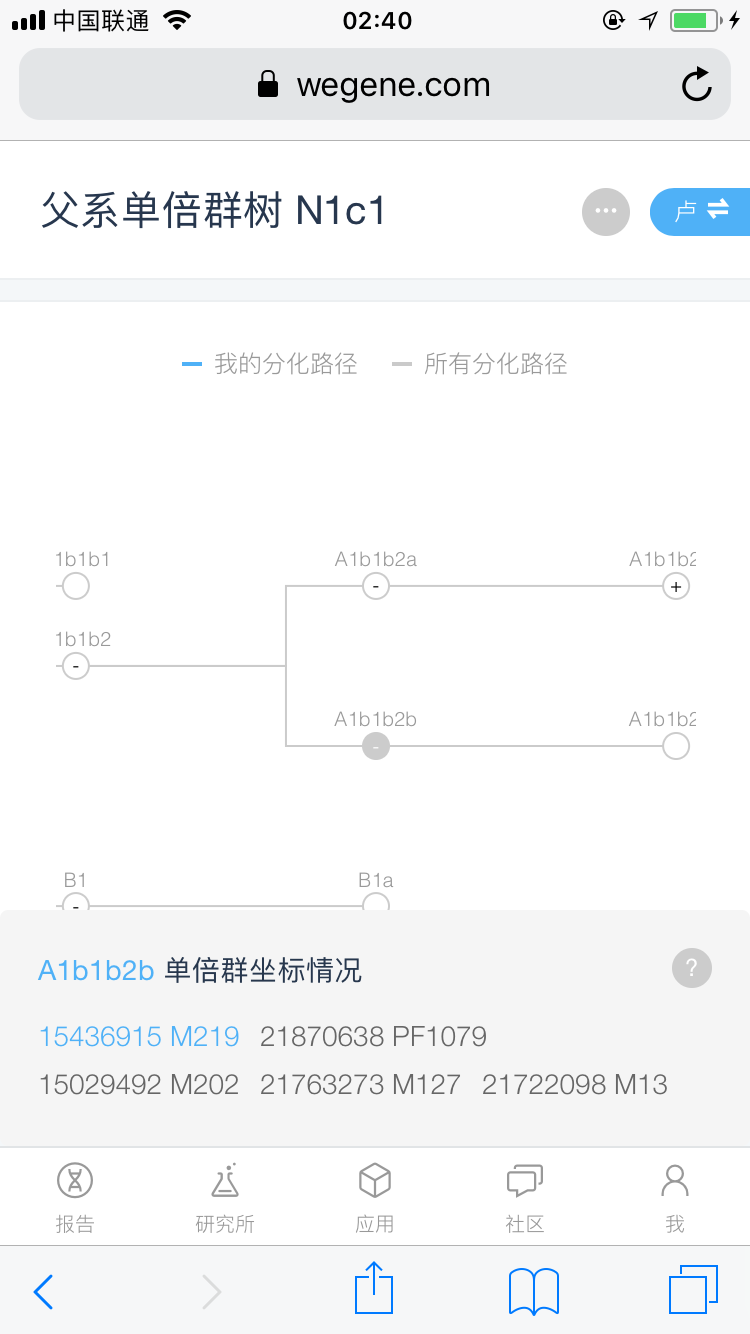Switch to the 应用 tab
This screenshot has width=750, height=1334.
[375, 1198]
